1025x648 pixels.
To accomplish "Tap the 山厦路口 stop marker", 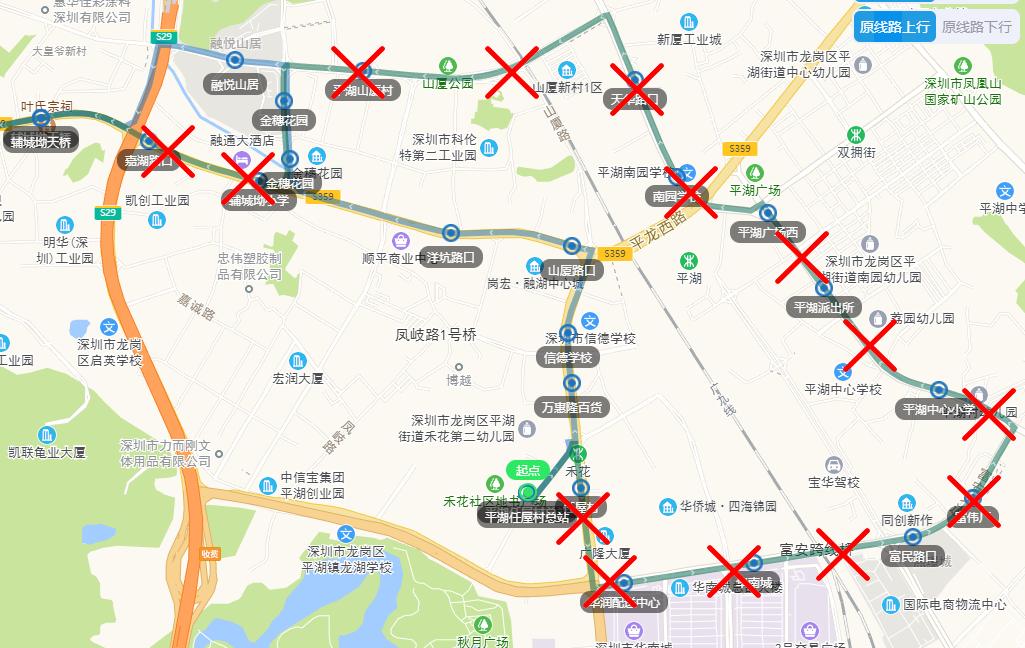I will pyautogui.click(x=572, y=246).
